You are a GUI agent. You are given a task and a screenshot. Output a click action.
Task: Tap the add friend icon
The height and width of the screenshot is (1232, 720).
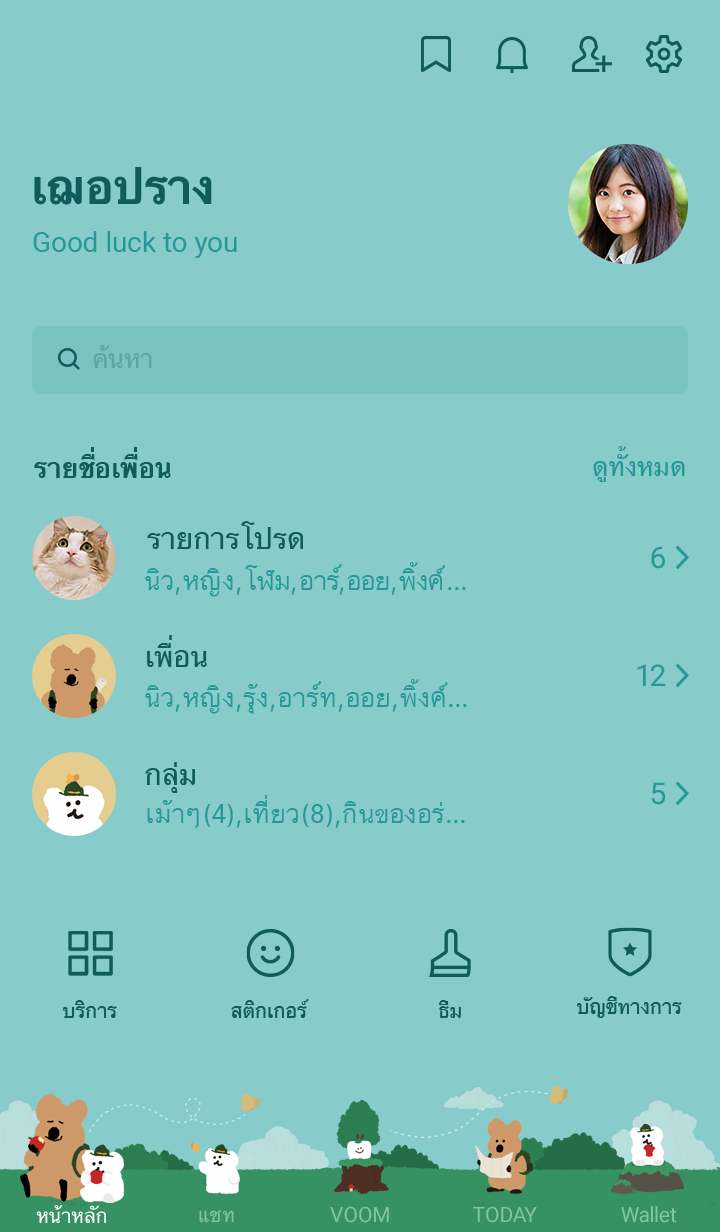pyautogui.click(x=590, y=55)
